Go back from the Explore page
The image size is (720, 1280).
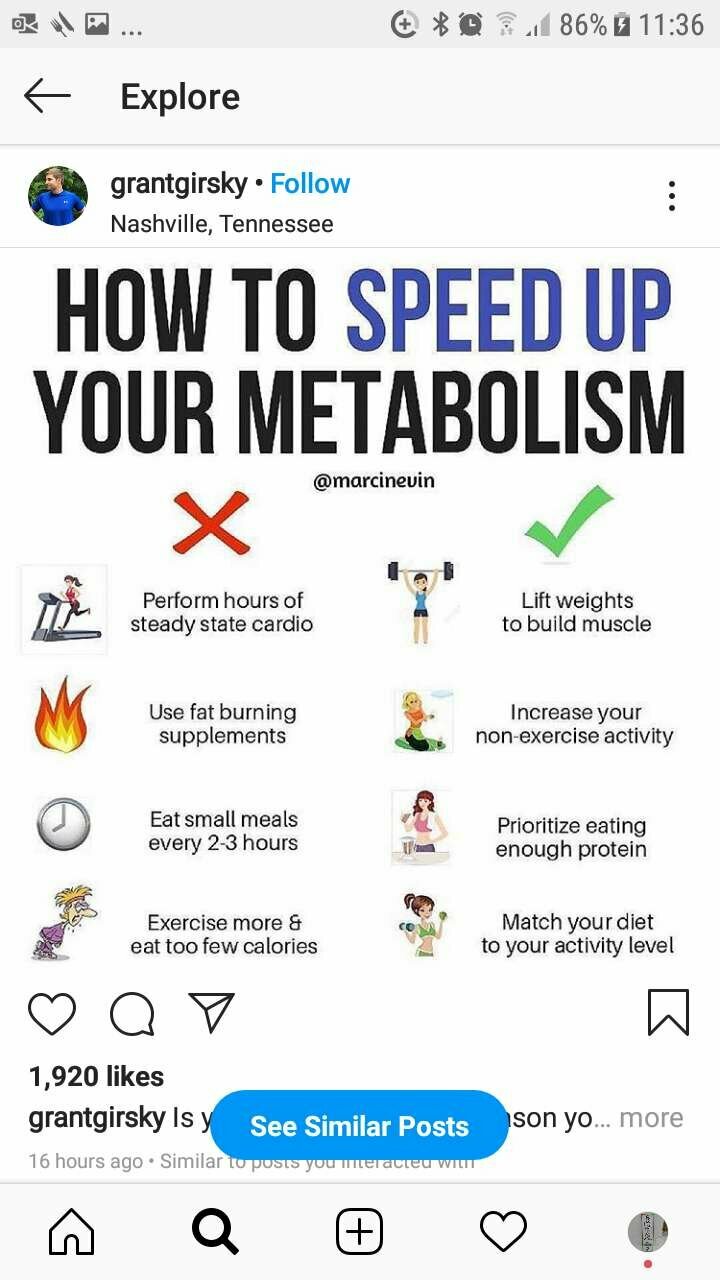(47, 96)
